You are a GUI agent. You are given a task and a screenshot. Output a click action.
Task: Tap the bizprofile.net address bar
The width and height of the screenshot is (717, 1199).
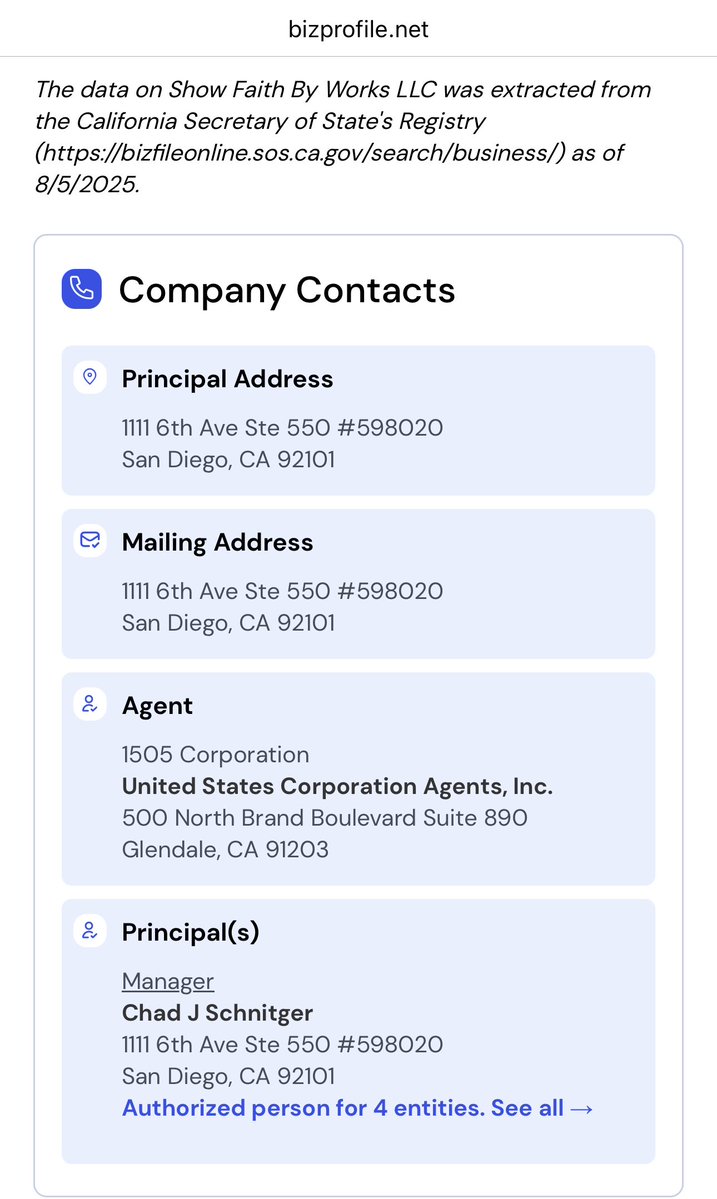point(358,29)
